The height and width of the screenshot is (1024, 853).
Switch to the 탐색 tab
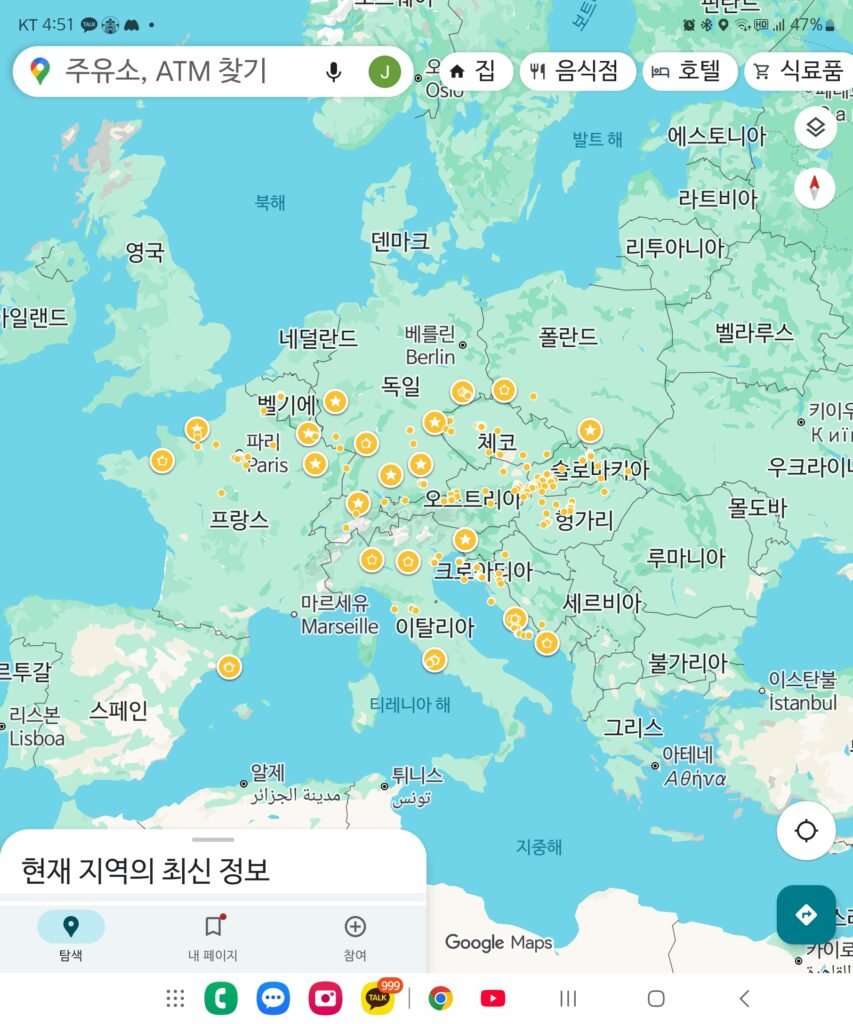click(70, 936)
